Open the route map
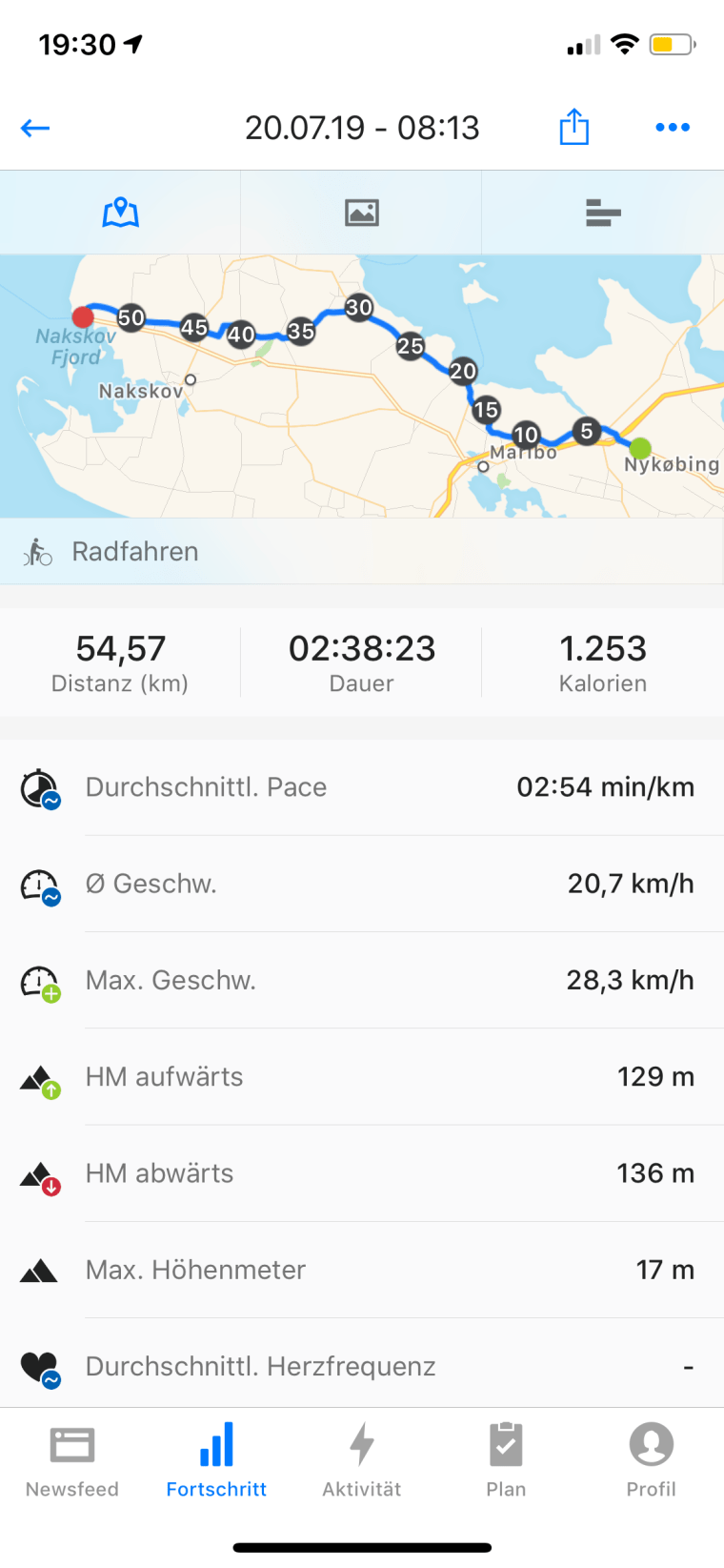 [x=362, y=386]
